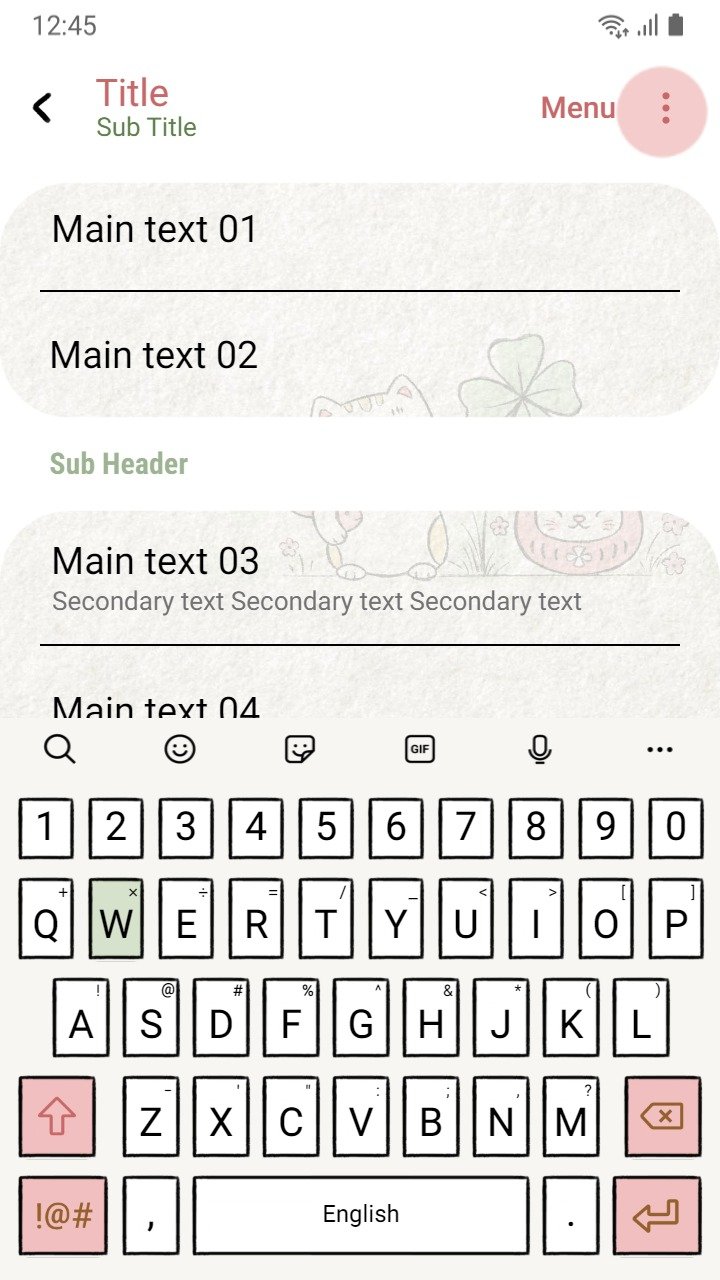Open the GIF keyboard panel
The image size is (720, 1280).
click(420, 749)
